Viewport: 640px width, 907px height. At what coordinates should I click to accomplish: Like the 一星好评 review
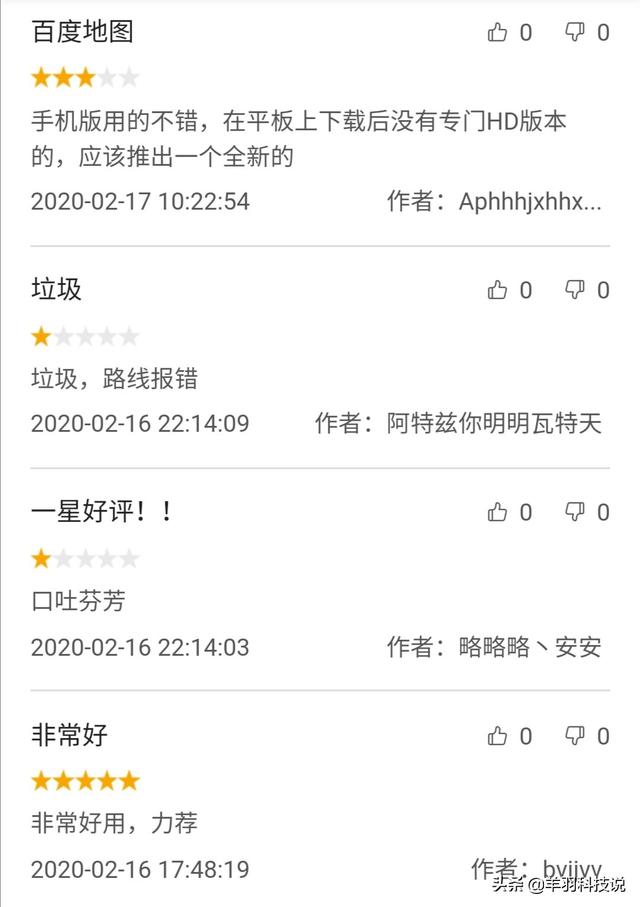tap(498, 512)
